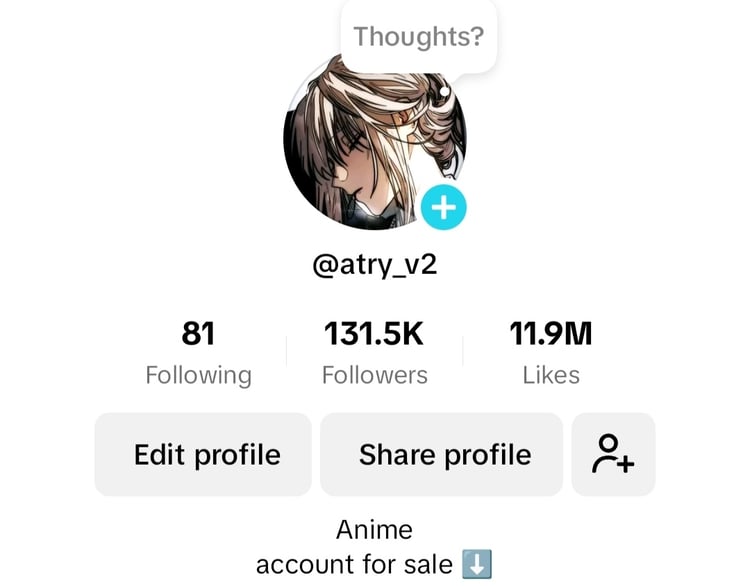Open the add friends icon

tap(613, 455)
